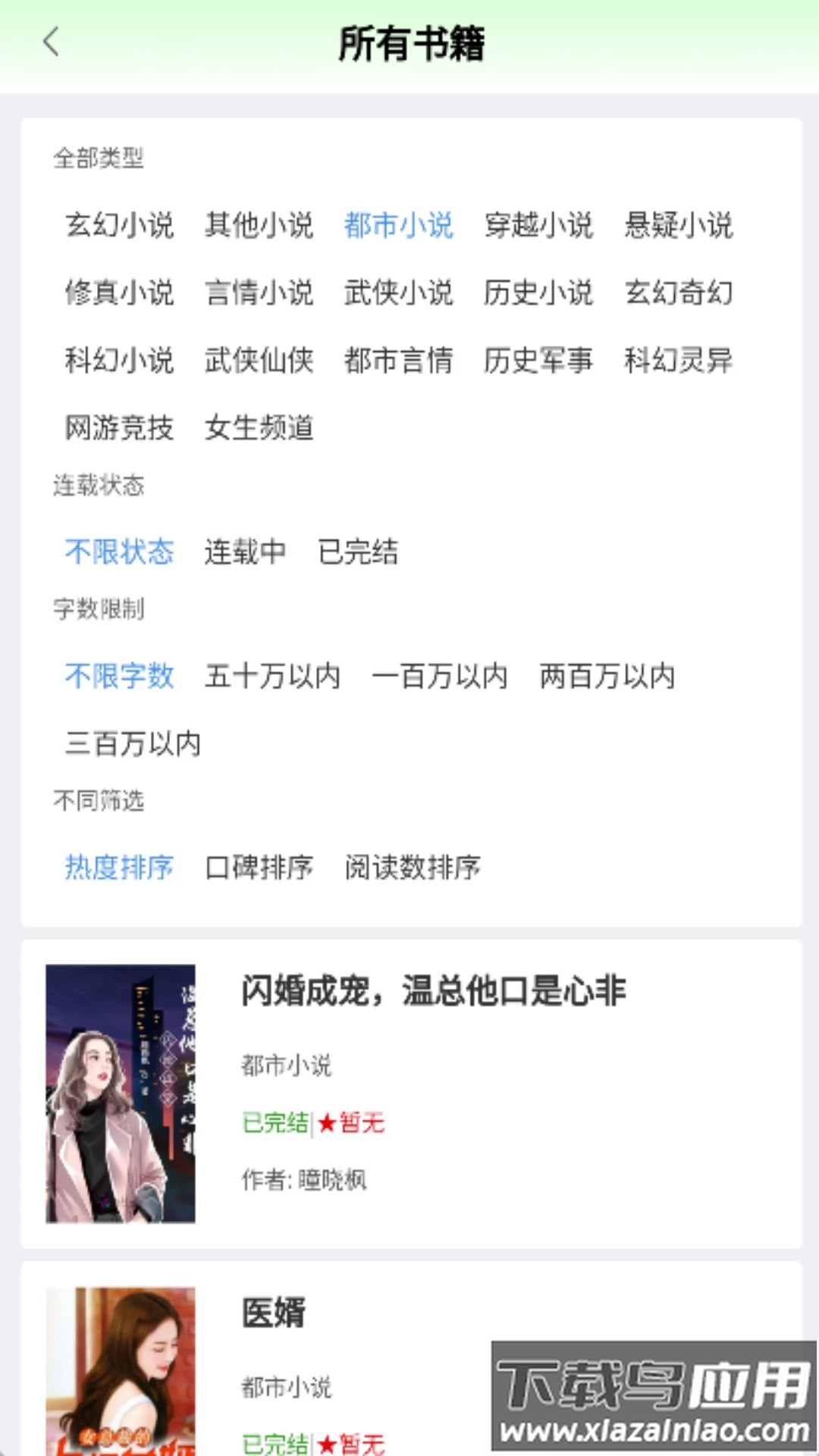Click the back arrow to exit 所有书籍
The image size is (819, 1456).
(51, 43)
